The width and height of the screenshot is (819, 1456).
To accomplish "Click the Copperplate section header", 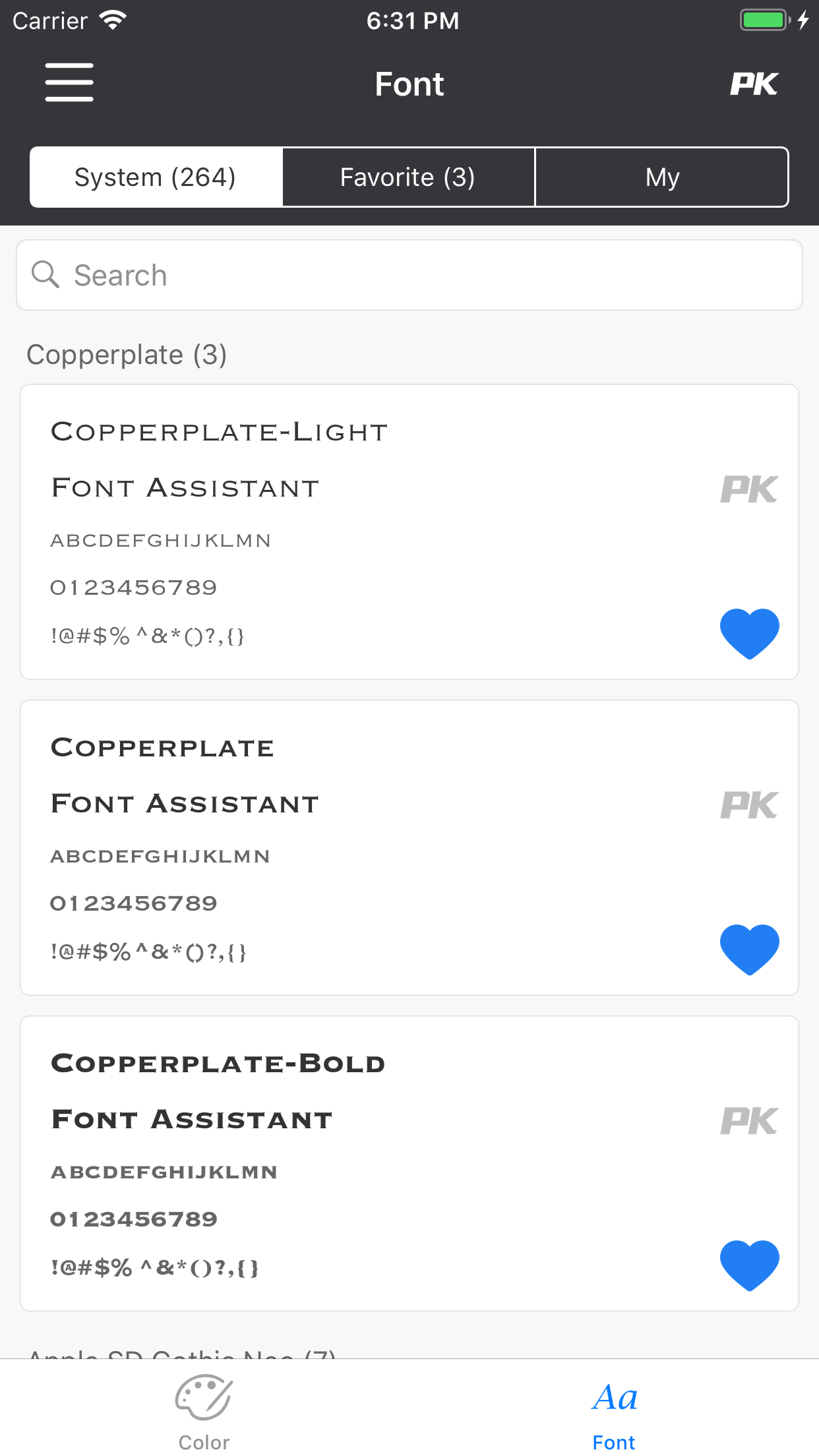I will (127, 354).
